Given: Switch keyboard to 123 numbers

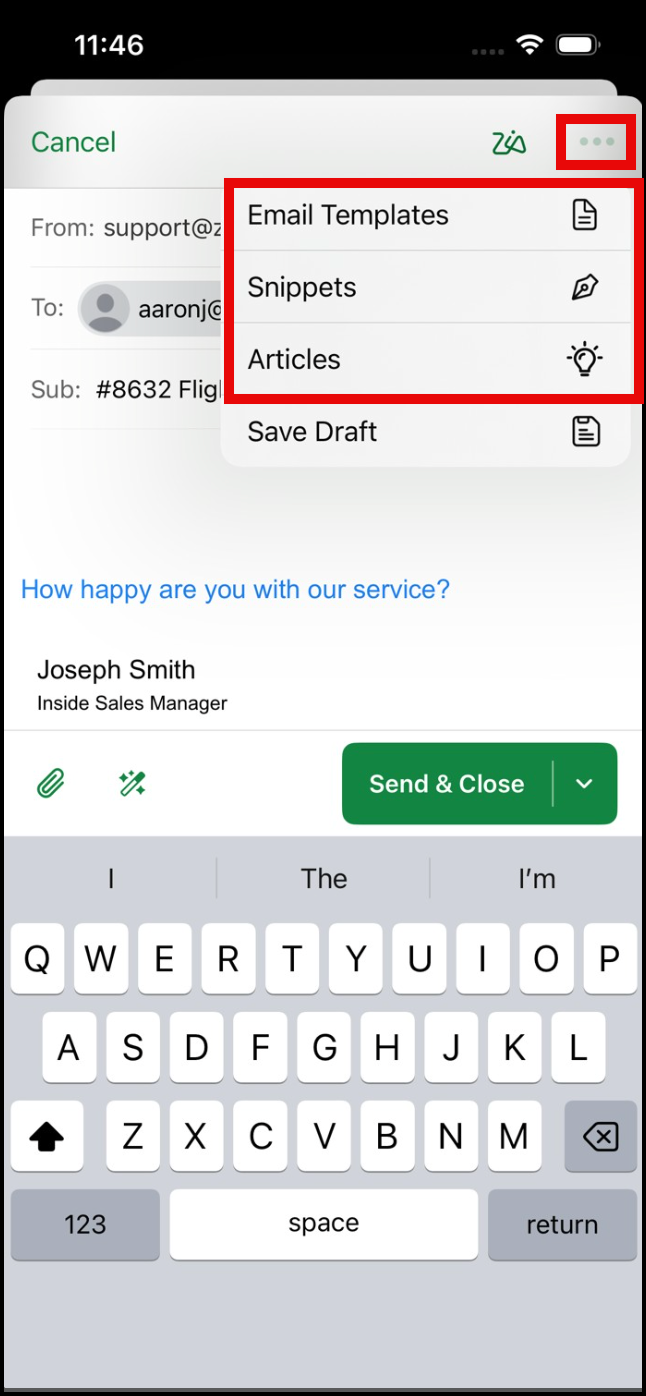Looking at the screenshot, I should pyautogui.click(x=85, y=1224).
